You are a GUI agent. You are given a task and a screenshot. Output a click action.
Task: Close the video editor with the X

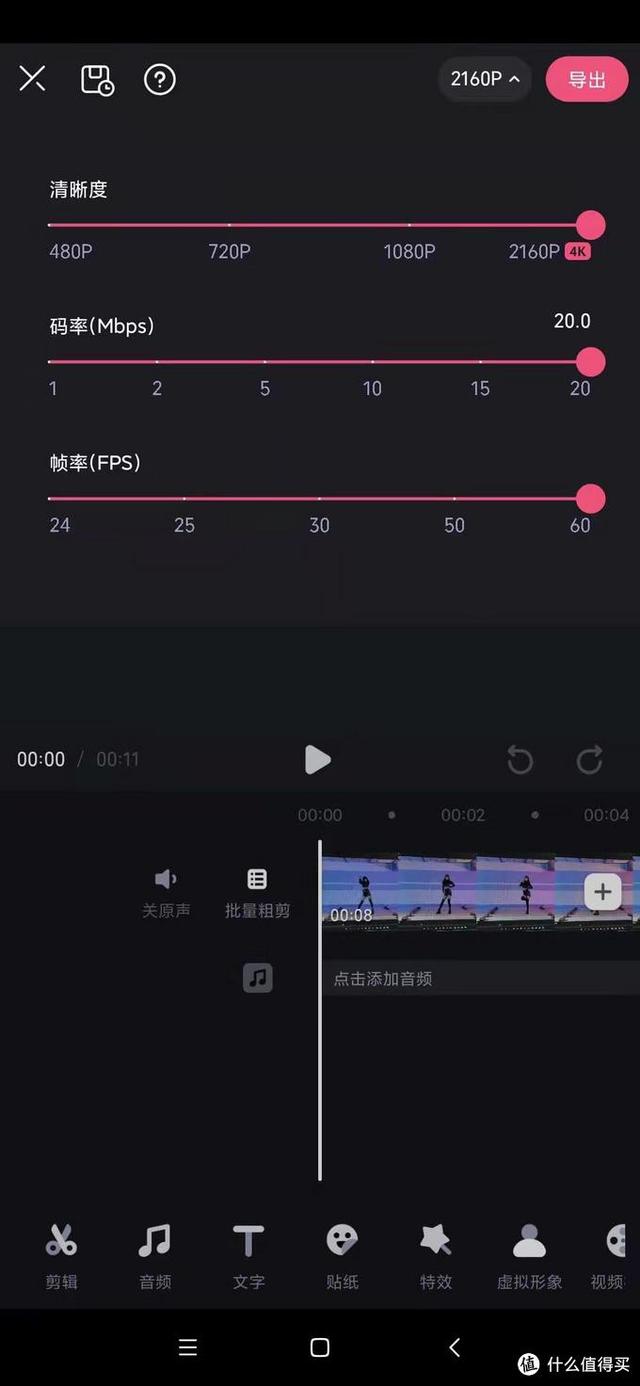(x=32, y=78)
